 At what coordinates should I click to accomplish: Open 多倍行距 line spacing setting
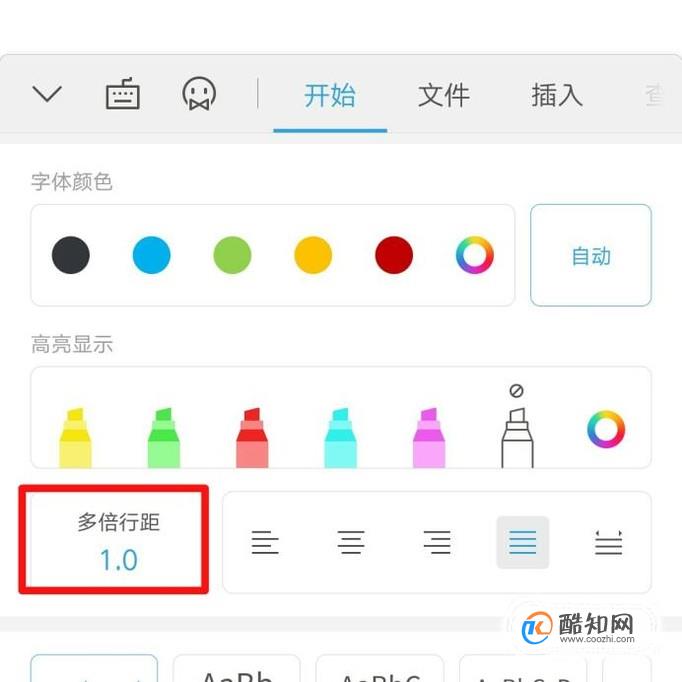point(117,541)
